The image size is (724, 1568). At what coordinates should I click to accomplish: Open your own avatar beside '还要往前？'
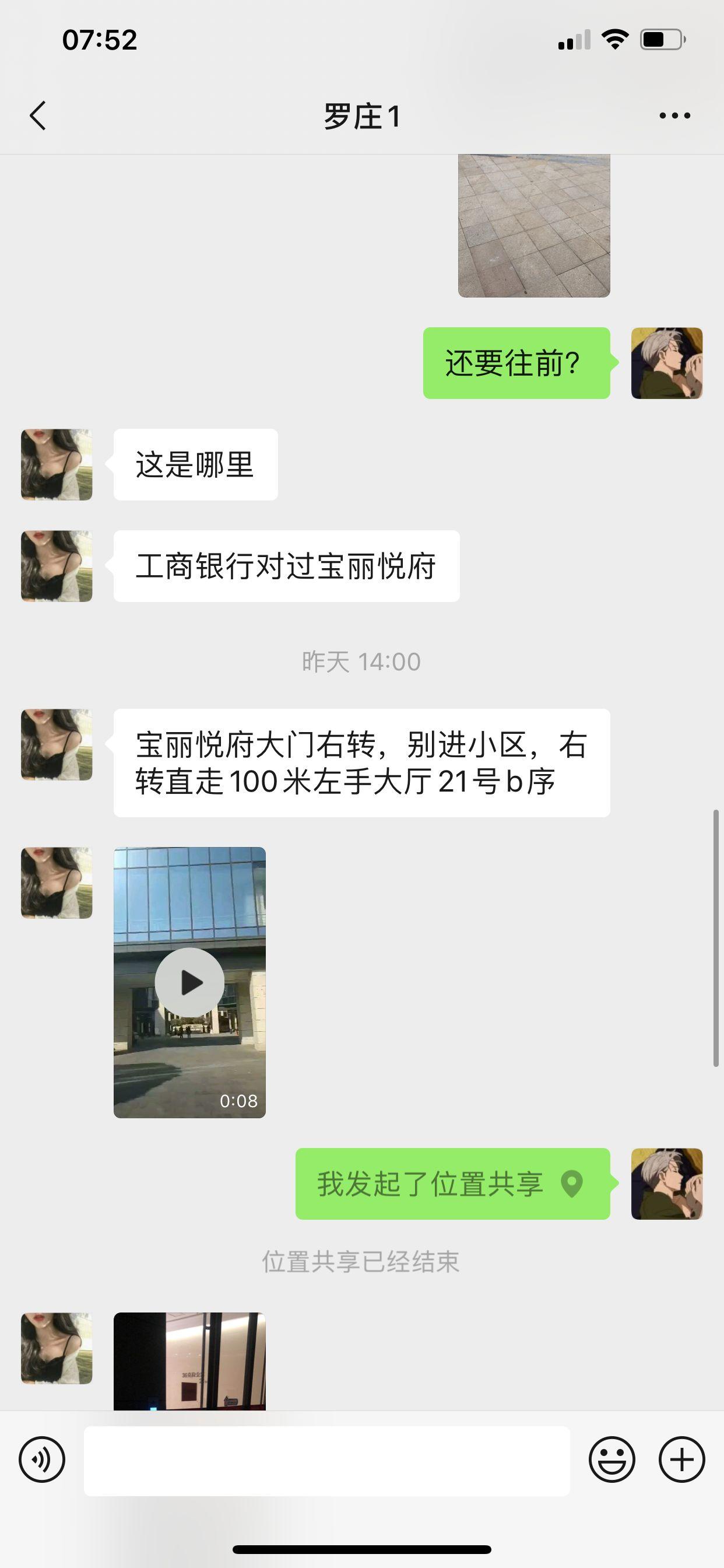click(x=667, y=363)
